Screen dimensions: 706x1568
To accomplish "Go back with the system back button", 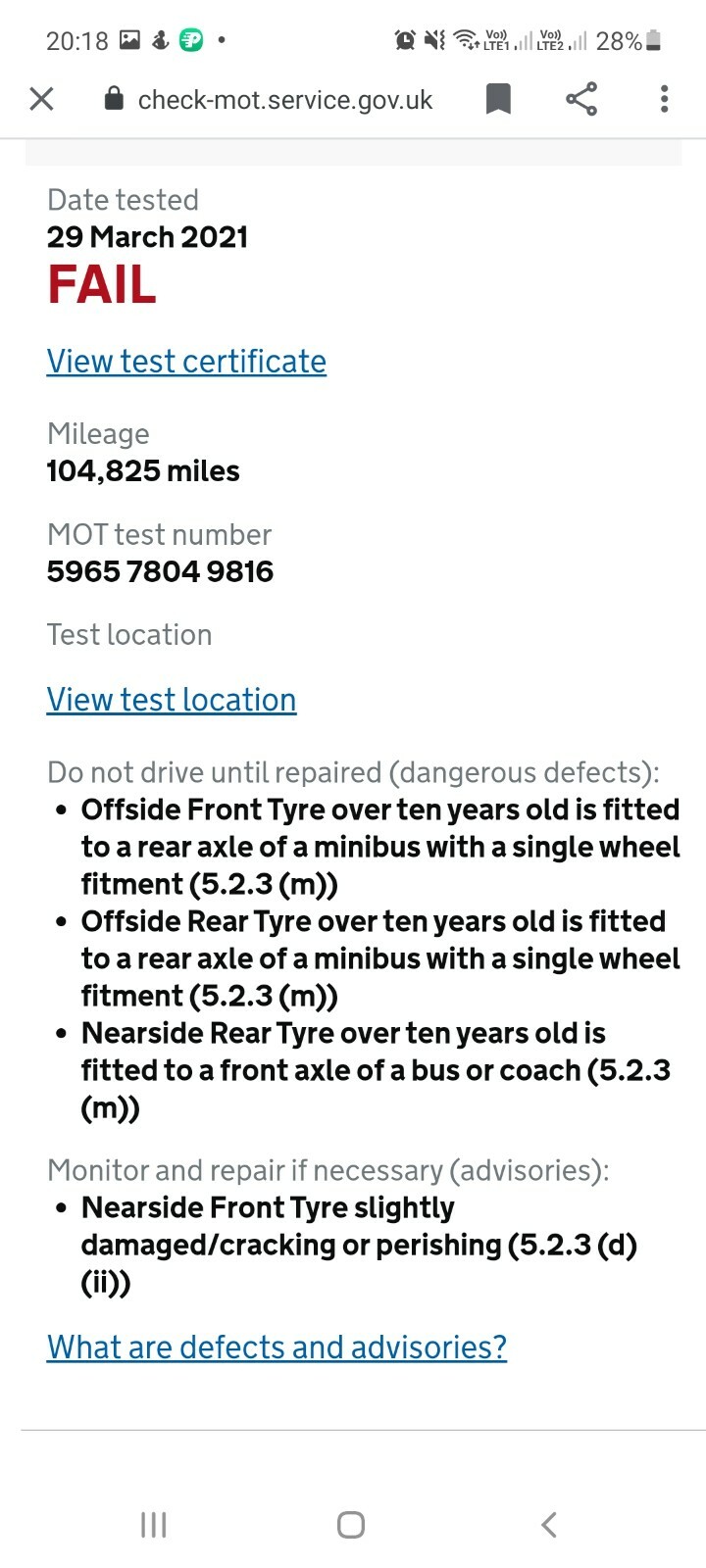I will point(549,1524).
